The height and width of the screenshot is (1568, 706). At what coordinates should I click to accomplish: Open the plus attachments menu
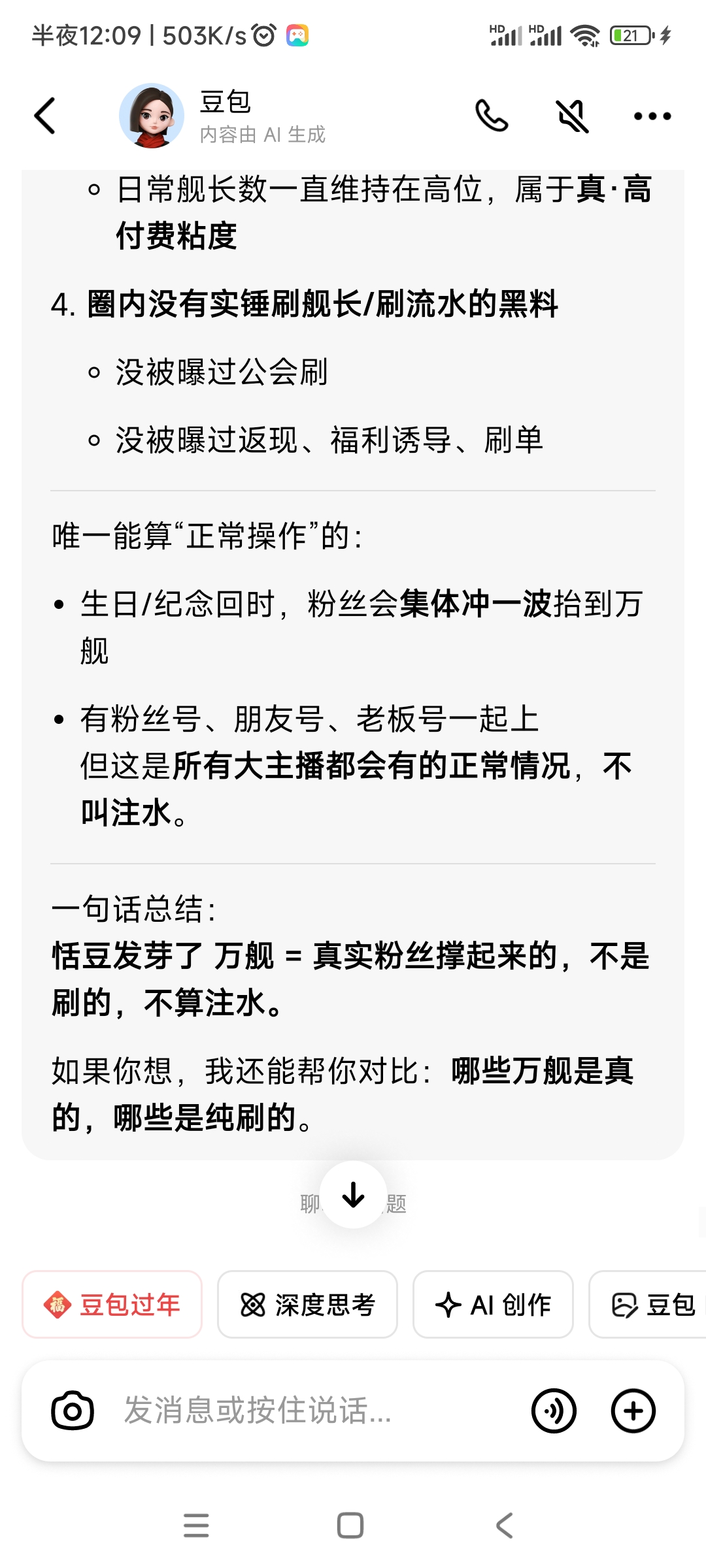pos(633,1411)
